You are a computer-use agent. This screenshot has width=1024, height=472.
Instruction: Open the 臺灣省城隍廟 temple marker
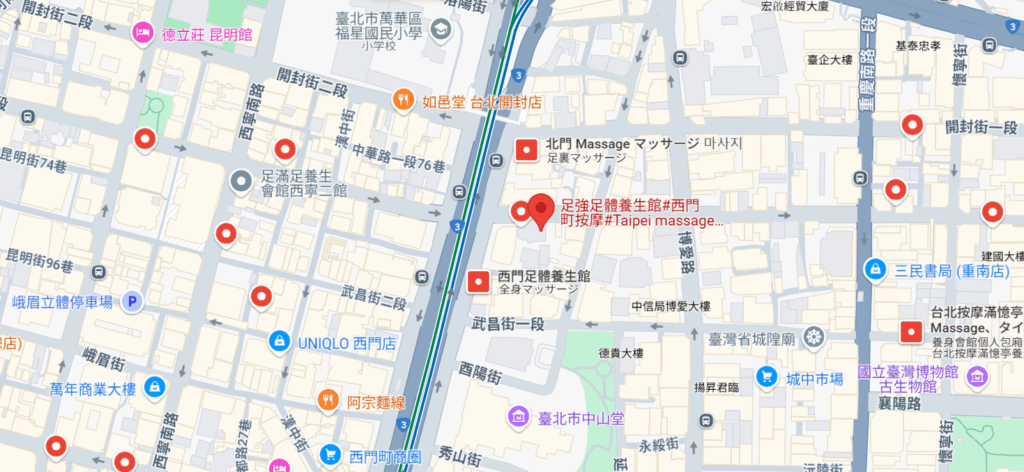coord(815,334)
